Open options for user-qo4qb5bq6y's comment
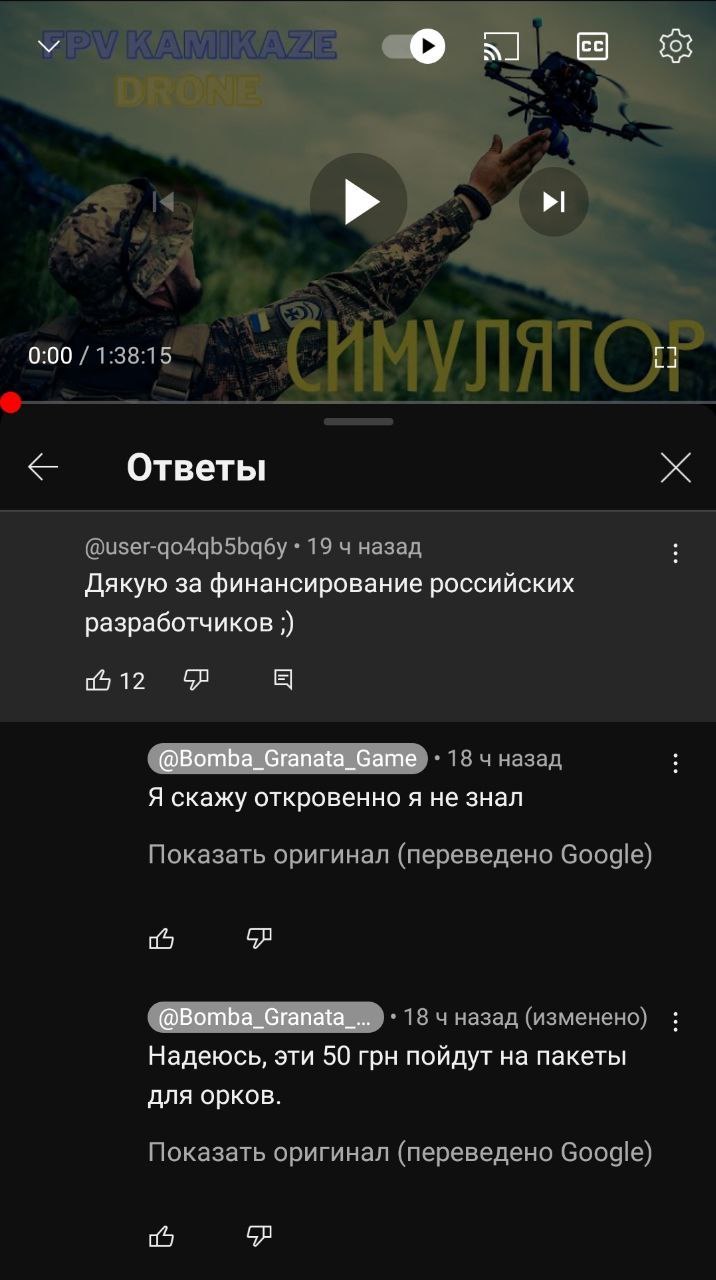The height and width of the screenshot is (1280, 716). click(x=676, y=553)
